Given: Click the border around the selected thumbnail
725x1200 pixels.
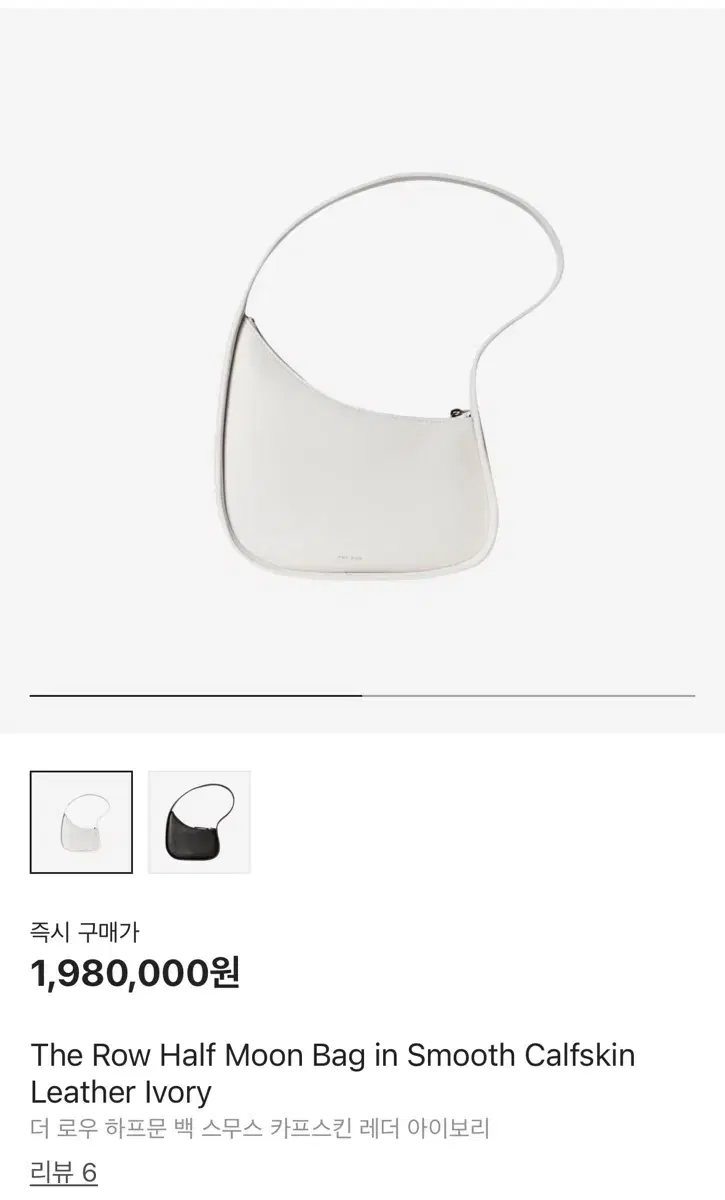Looking at the screenshot, I should tap(81, 774).
